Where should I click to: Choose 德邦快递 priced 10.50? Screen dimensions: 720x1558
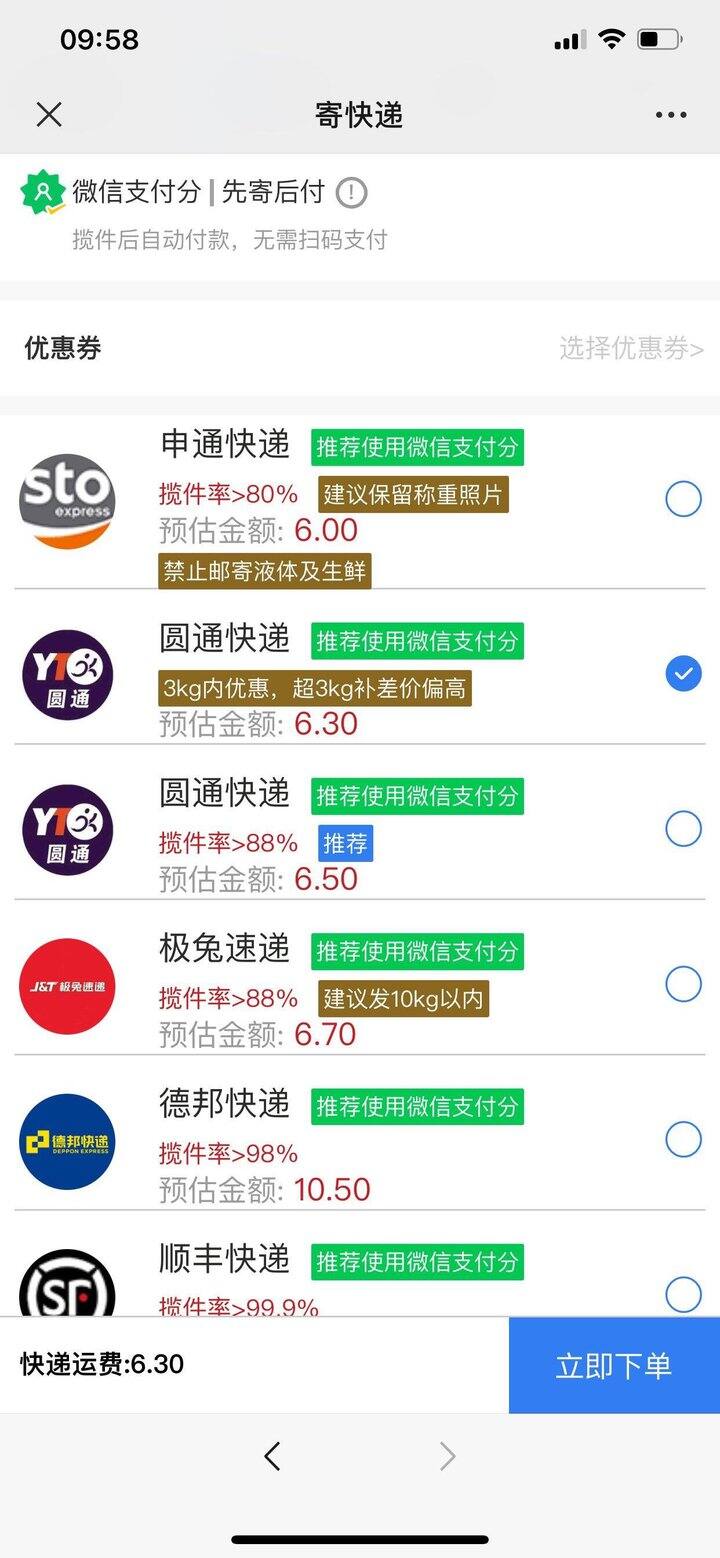click(x=683, y=1139)
